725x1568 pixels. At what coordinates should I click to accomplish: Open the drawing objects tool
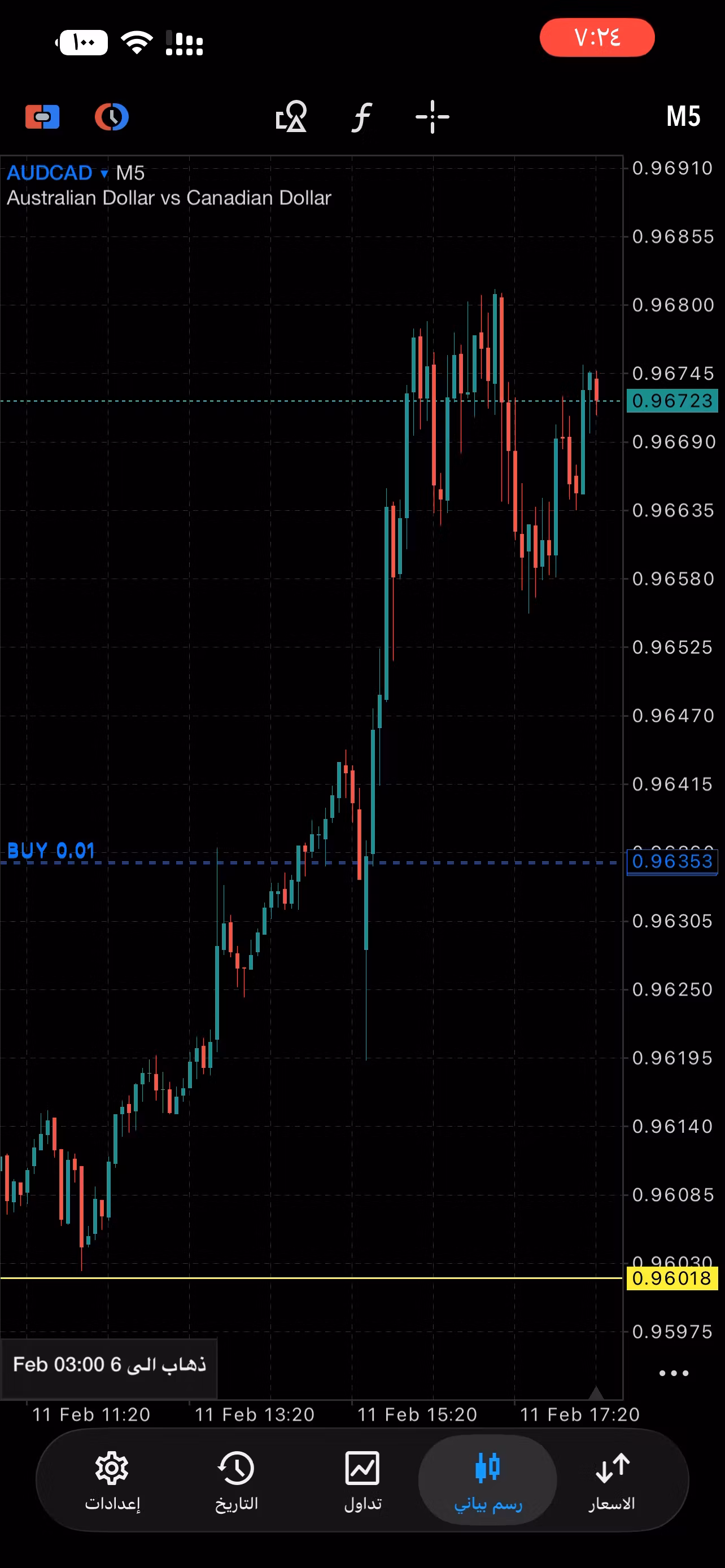pyautogui.click(x=291, y=116)
